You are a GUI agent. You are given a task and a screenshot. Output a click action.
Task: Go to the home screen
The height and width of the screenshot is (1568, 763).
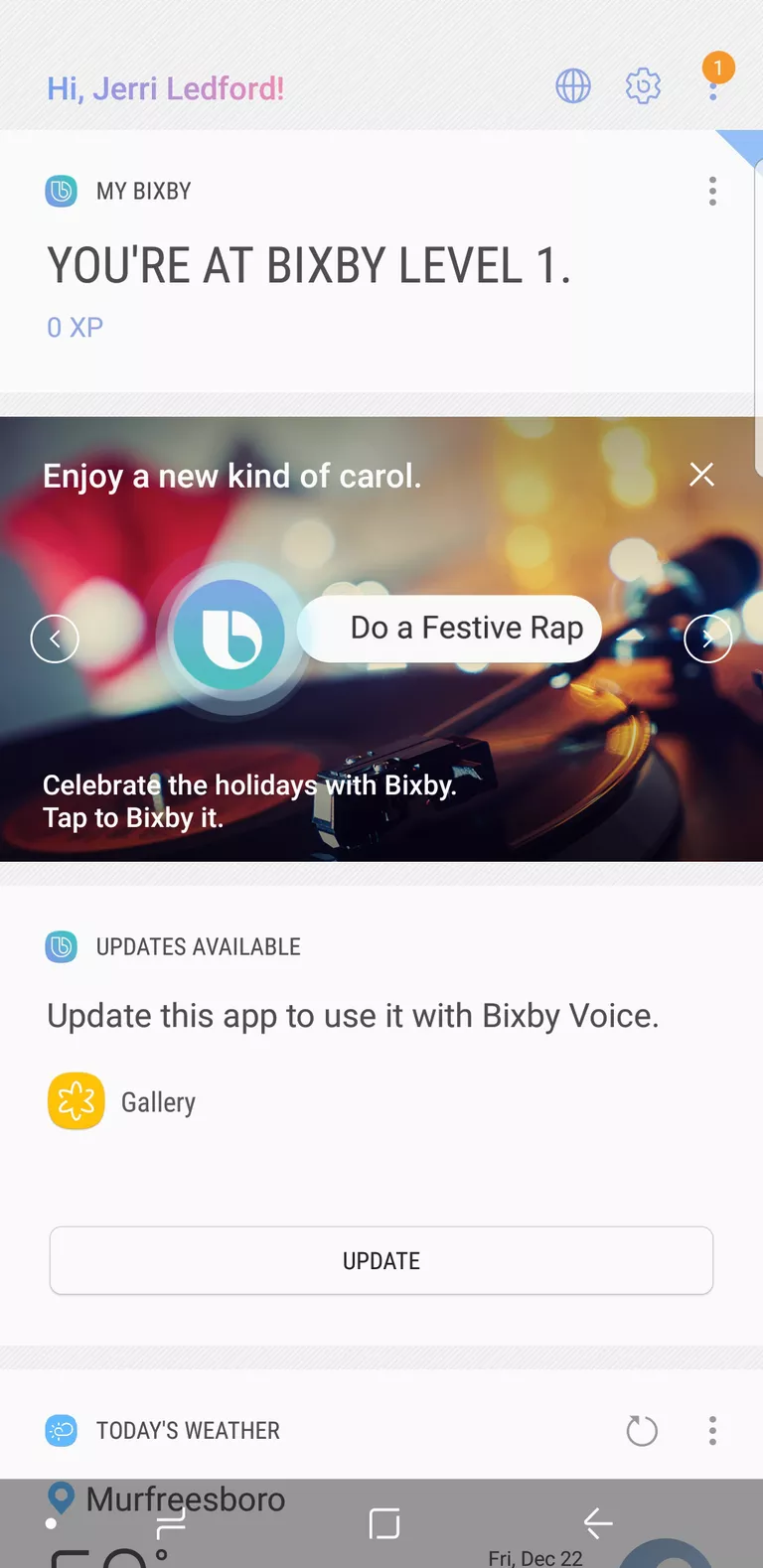384,1523
